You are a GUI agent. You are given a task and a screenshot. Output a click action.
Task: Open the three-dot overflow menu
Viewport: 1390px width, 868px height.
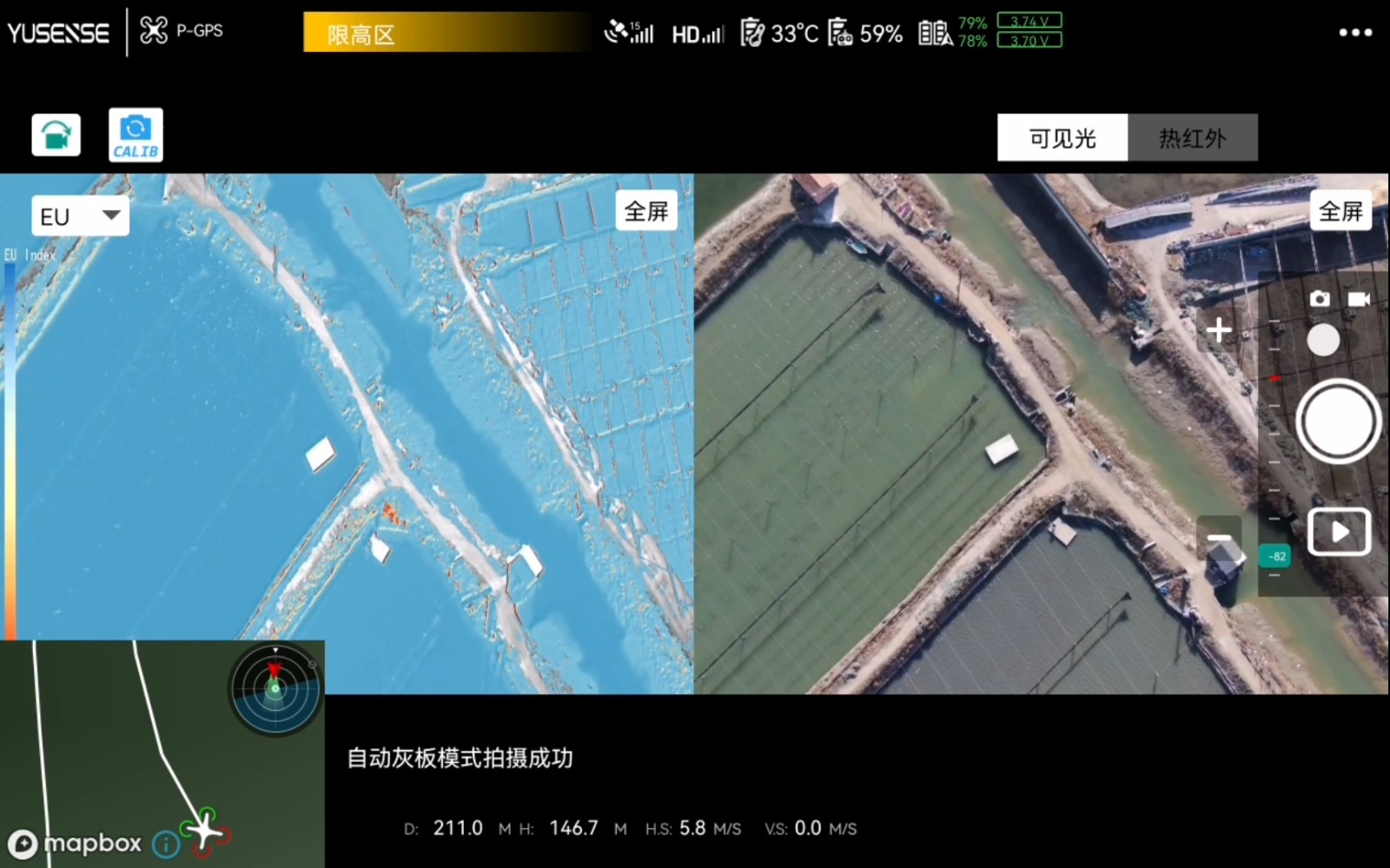(x=1354, y=33)
